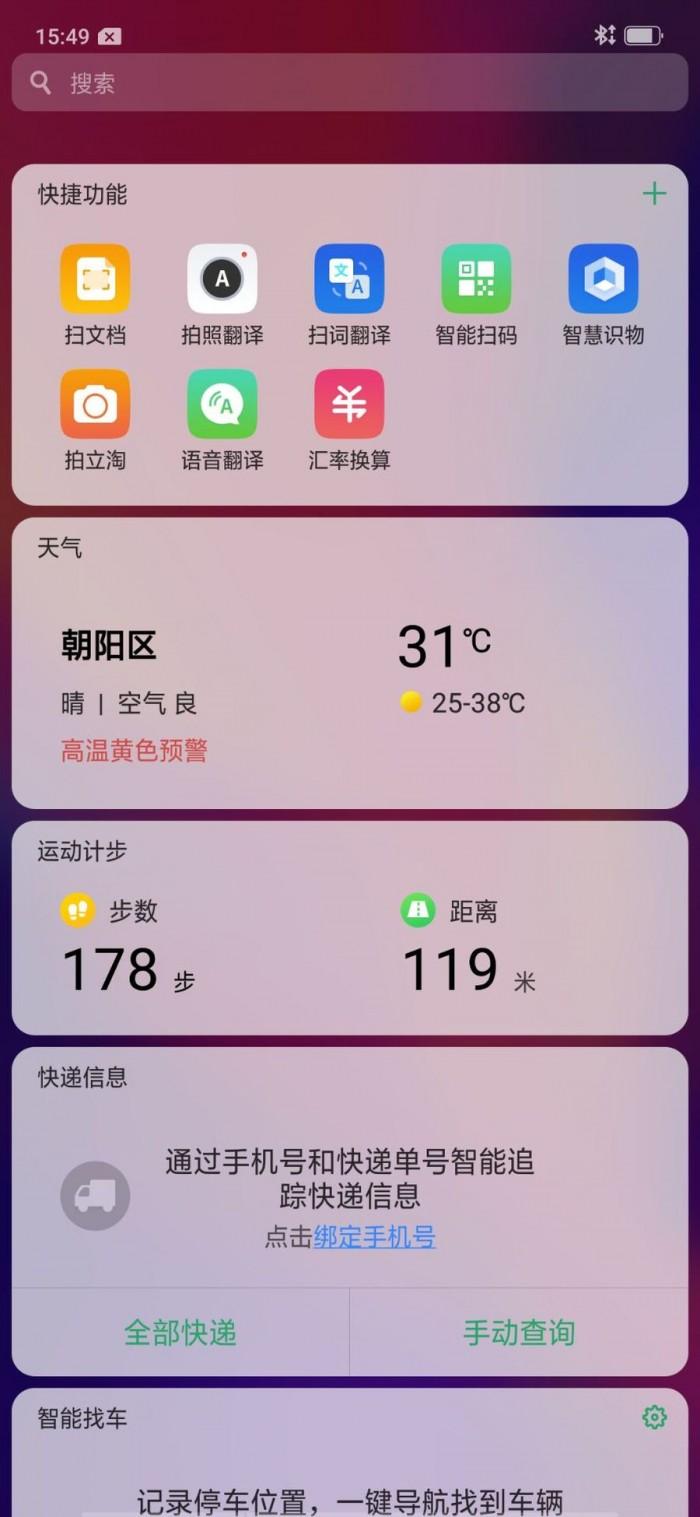Tap the 搜索 search box

[x=350, y=83]
